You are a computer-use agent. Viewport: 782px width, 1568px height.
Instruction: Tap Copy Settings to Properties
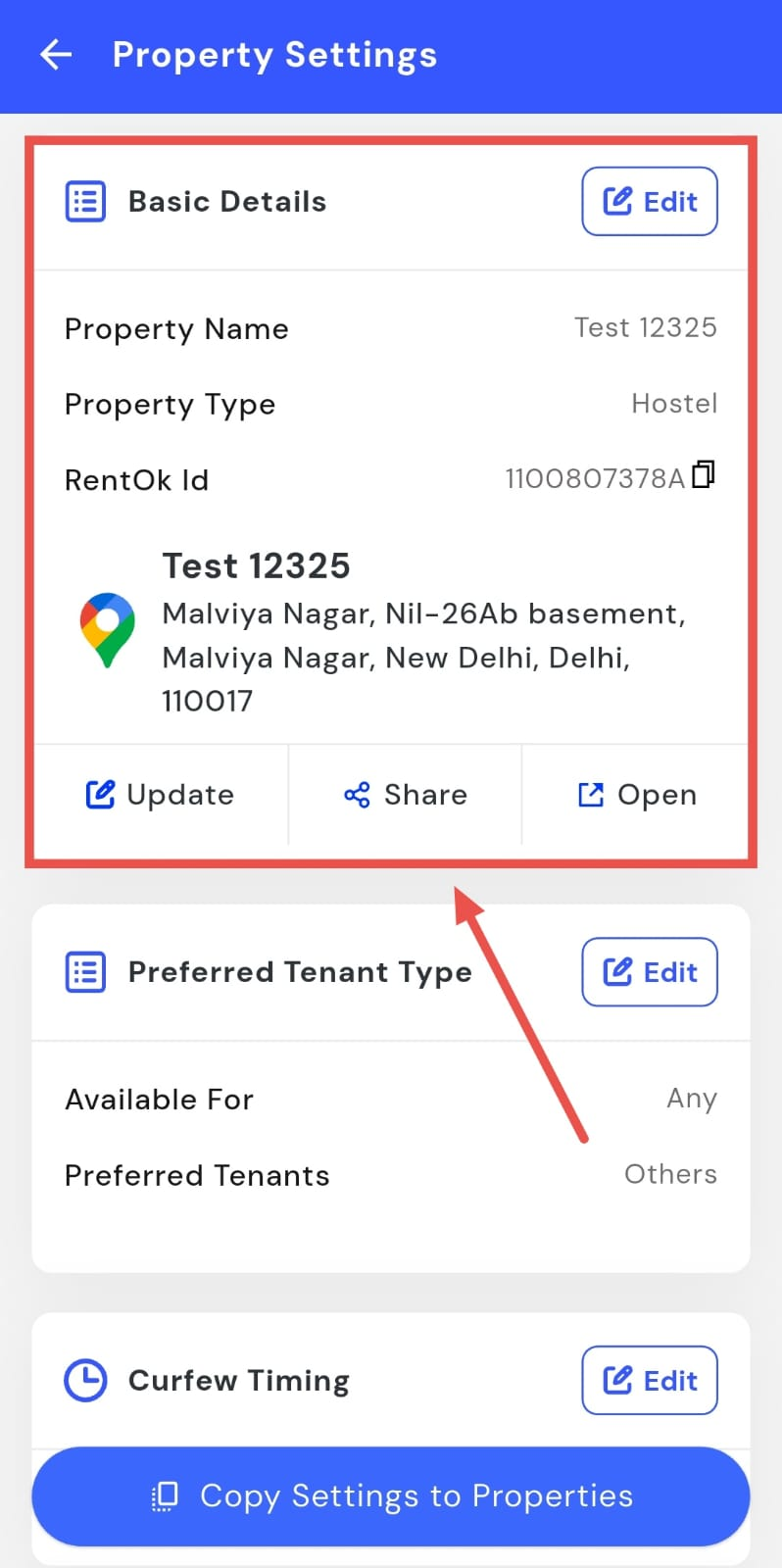pyautogui.click(x=391, y=1496)
